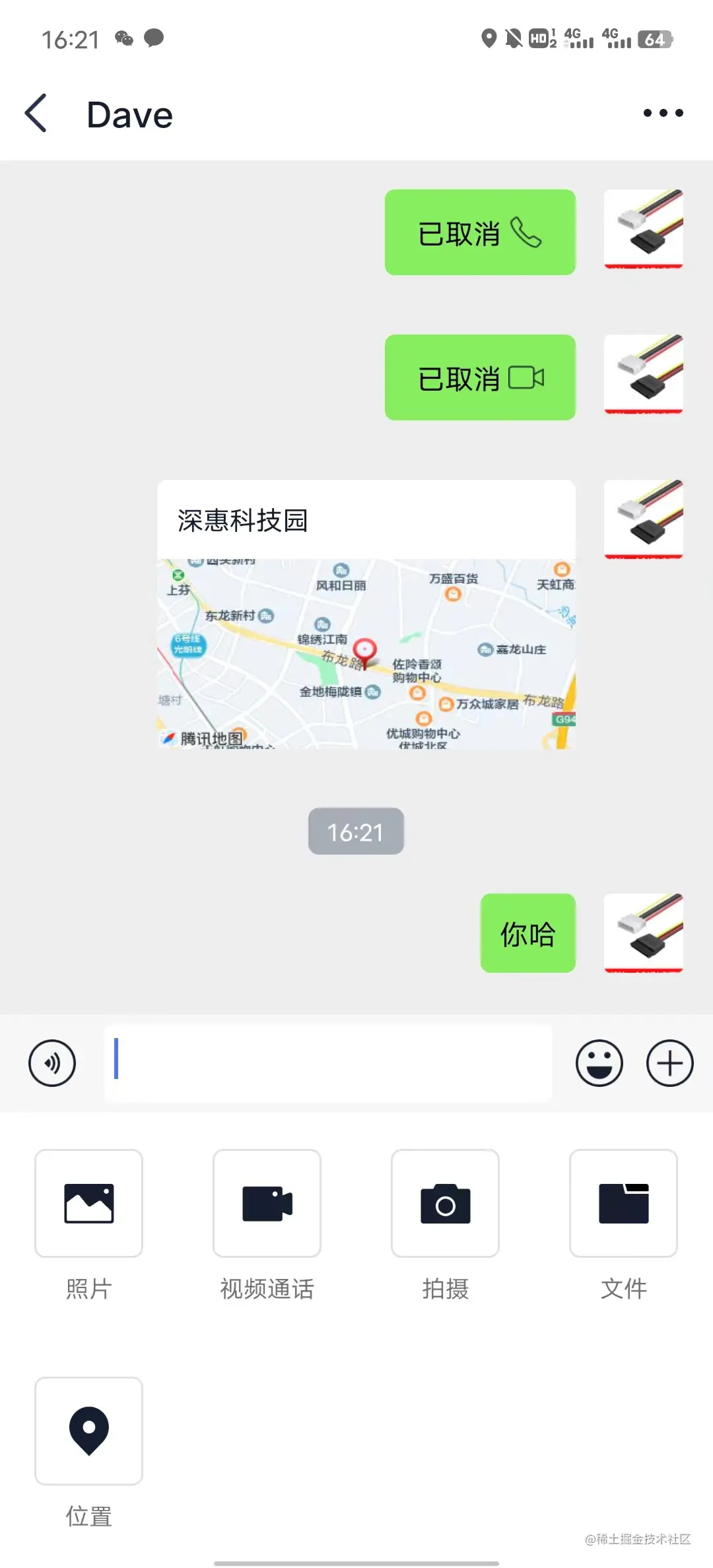Switch to voice message input
Screen dimensions: 713x1568
52,1063
